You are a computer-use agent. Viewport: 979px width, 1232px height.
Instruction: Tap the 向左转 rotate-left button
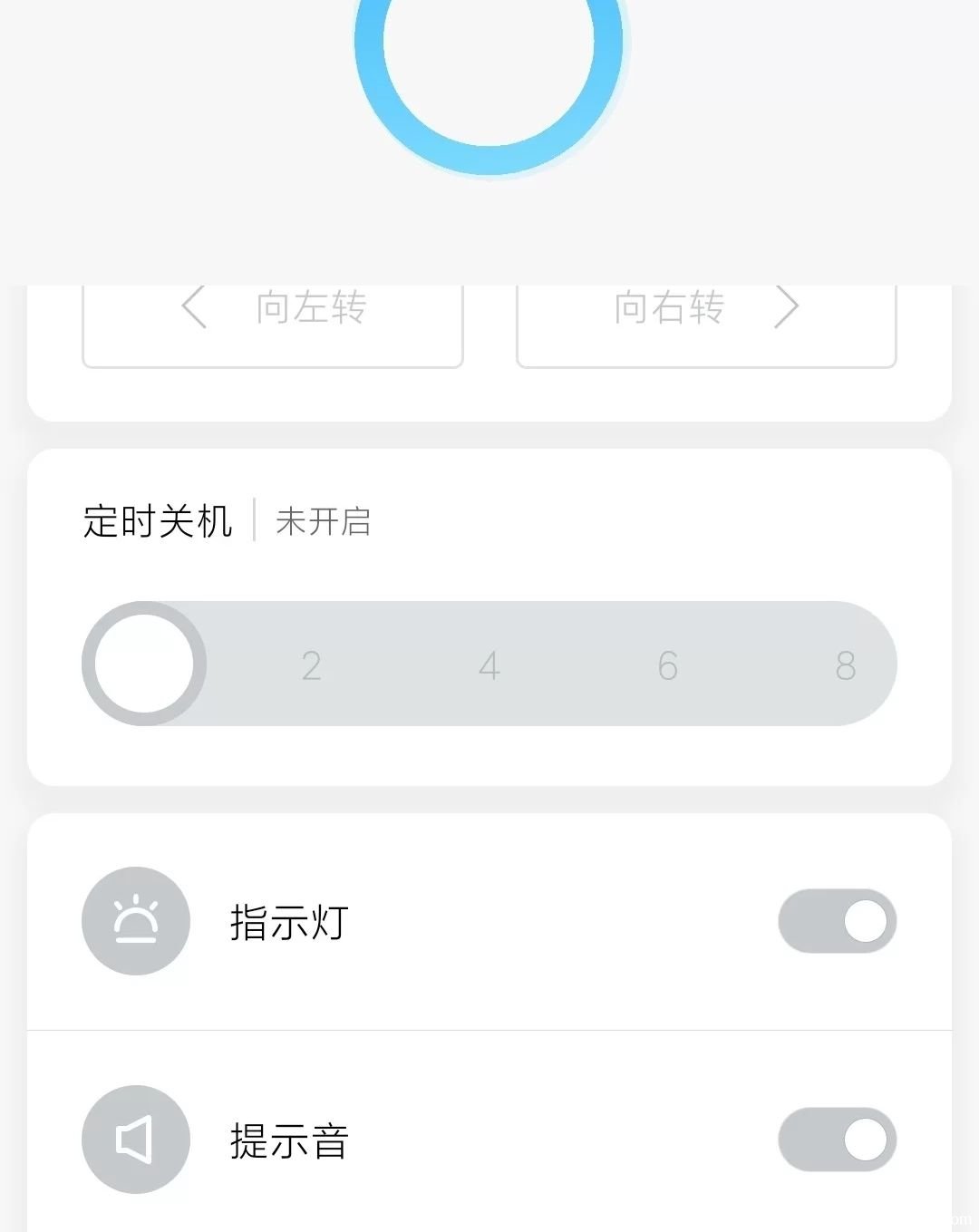click(x=273, y=319)
